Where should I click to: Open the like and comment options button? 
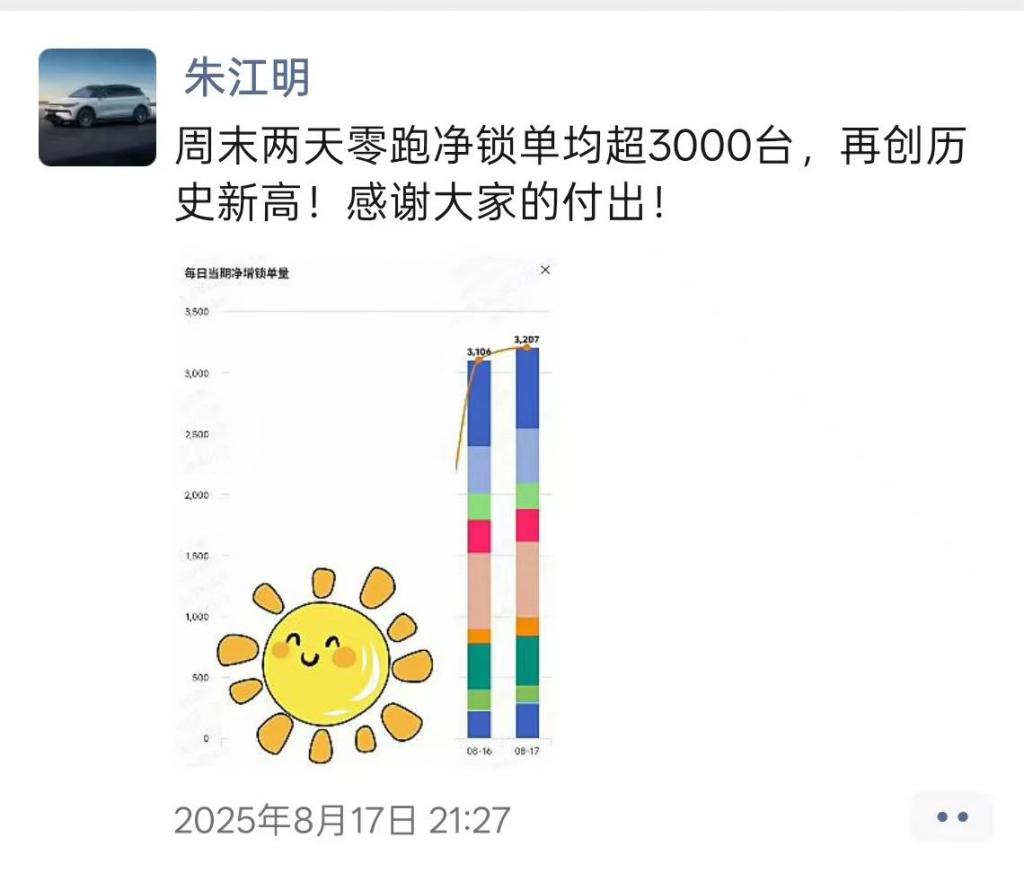[x=951, y=817]
